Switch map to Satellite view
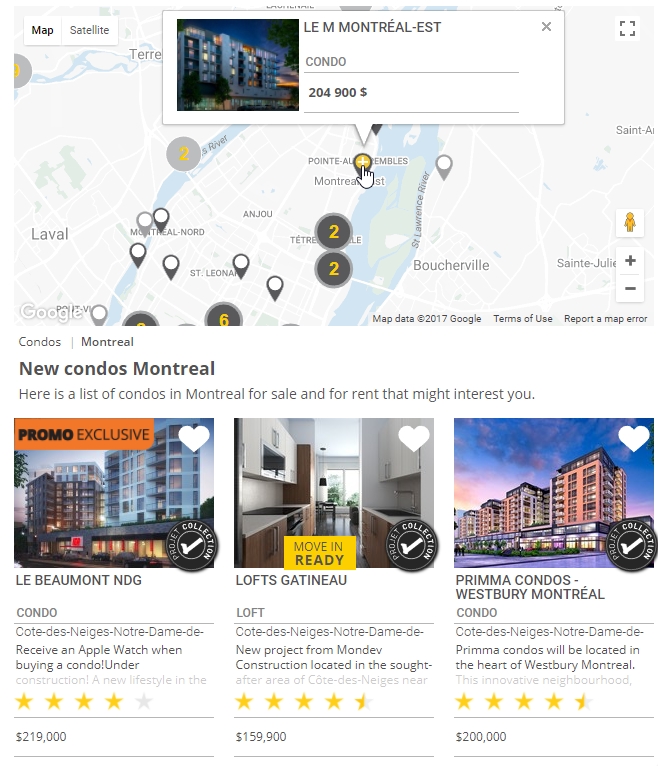The width and height of the screenshot is (658, 766). (x=89, y=30)
